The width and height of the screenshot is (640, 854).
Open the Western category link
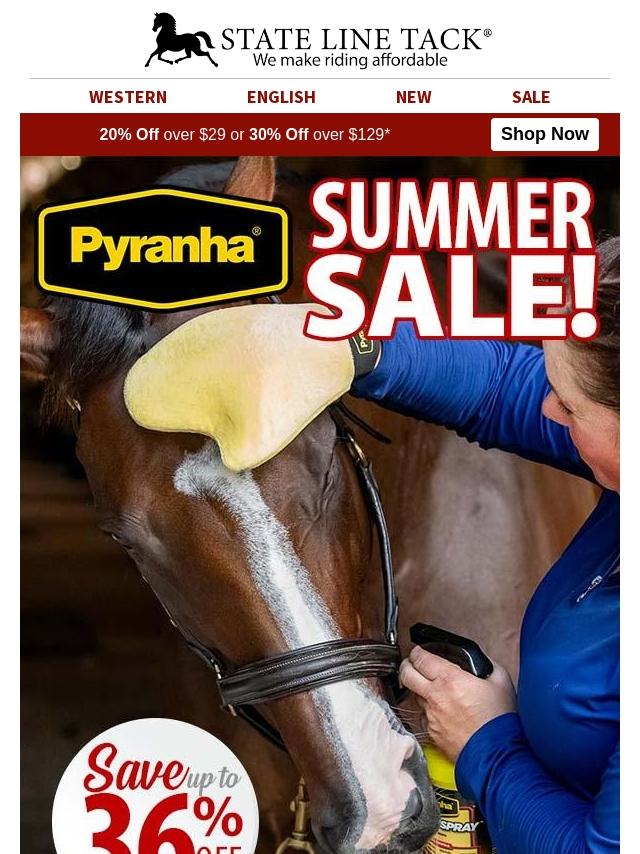[128, 97]
